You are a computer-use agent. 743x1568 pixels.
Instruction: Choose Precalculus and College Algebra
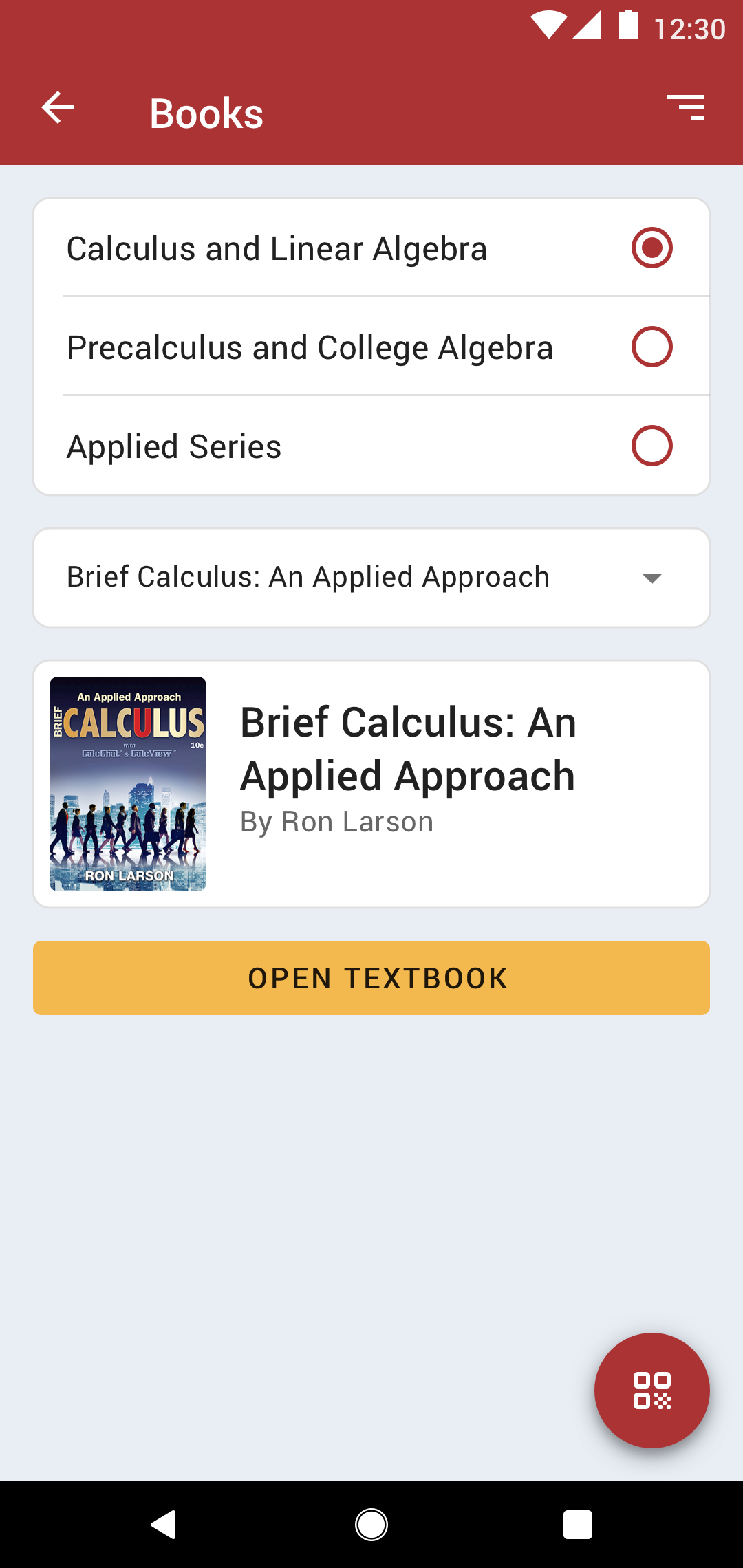(x=371, y=347)
